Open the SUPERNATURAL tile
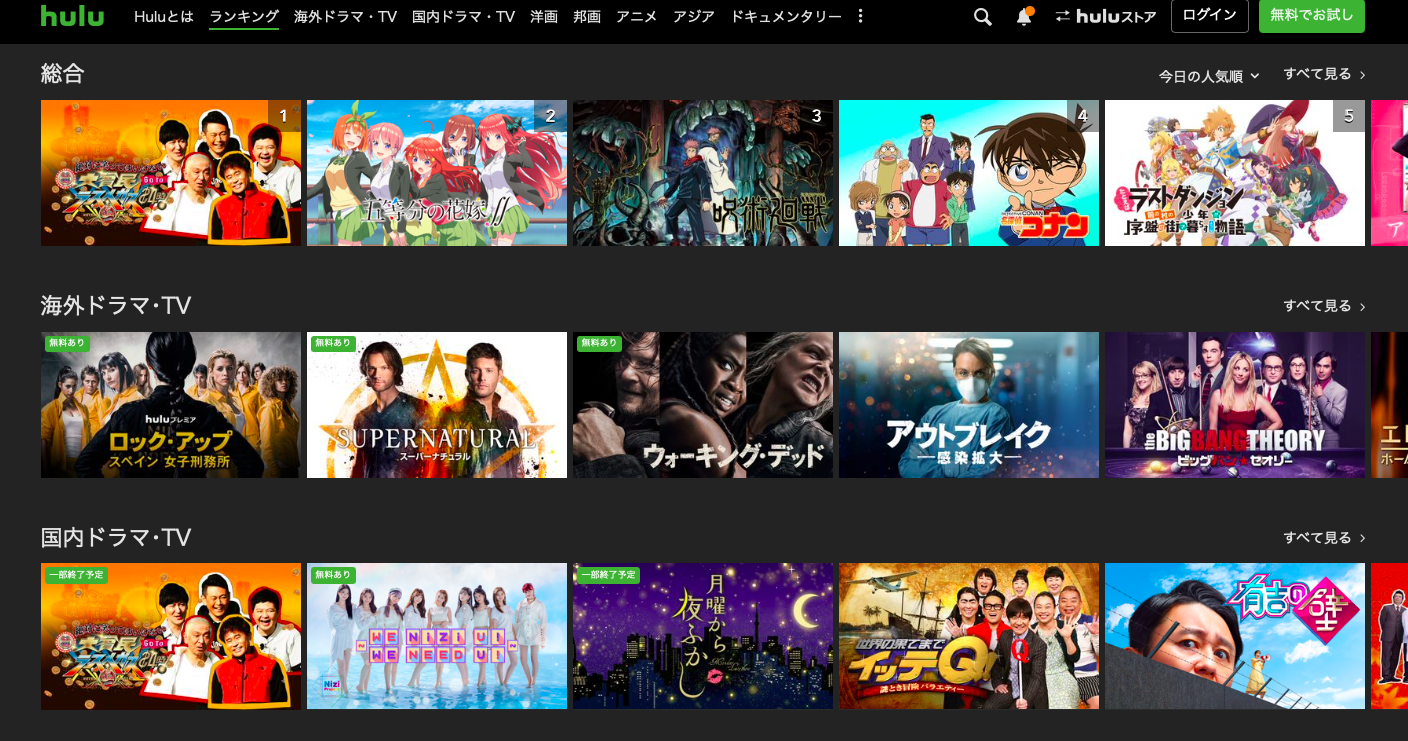 click(436, 405)
